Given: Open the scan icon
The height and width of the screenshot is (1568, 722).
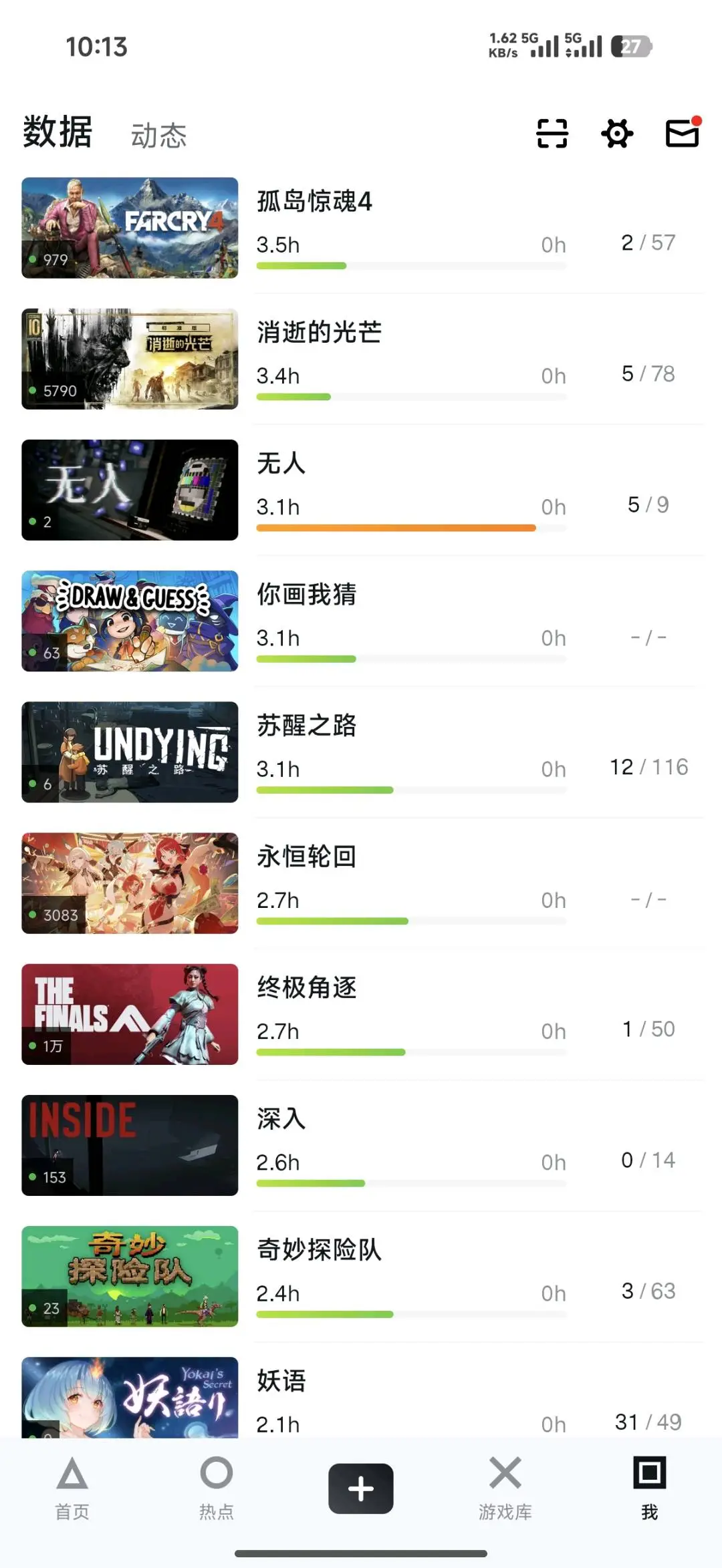Looking at the screenshot, I should 552,134.
